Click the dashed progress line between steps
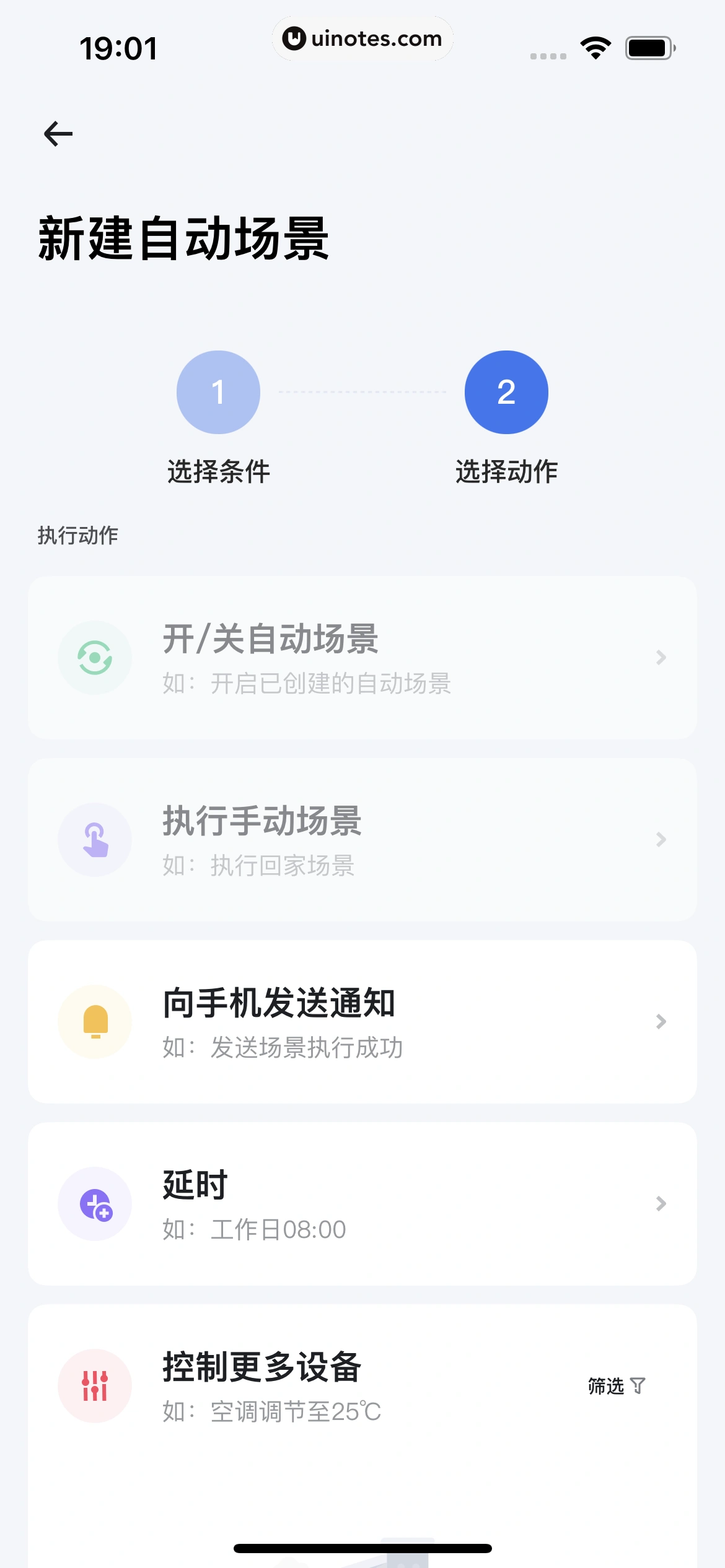725x1568 pixels. (x=362, y=392)
